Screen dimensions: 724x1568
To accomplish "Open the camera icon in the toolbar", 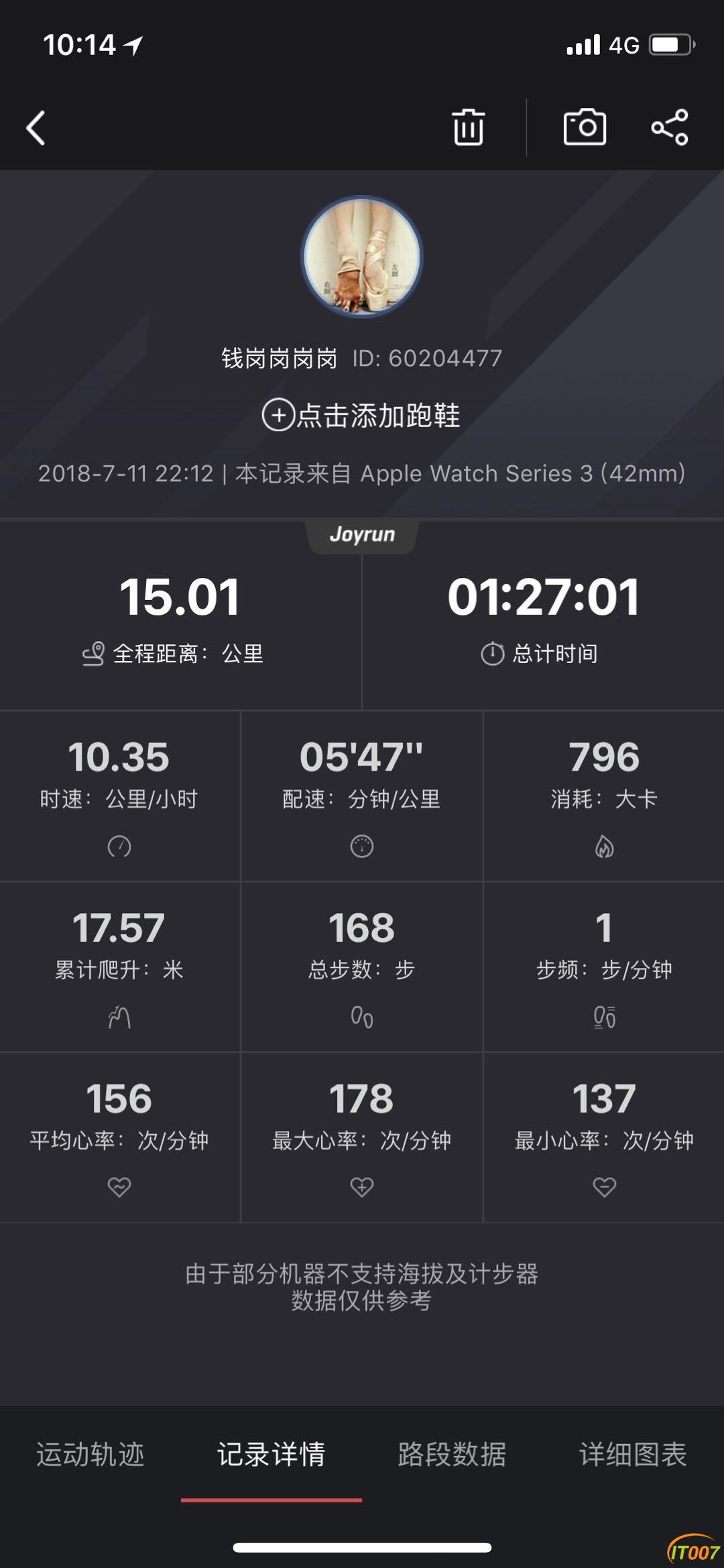I will pos(585,127).
